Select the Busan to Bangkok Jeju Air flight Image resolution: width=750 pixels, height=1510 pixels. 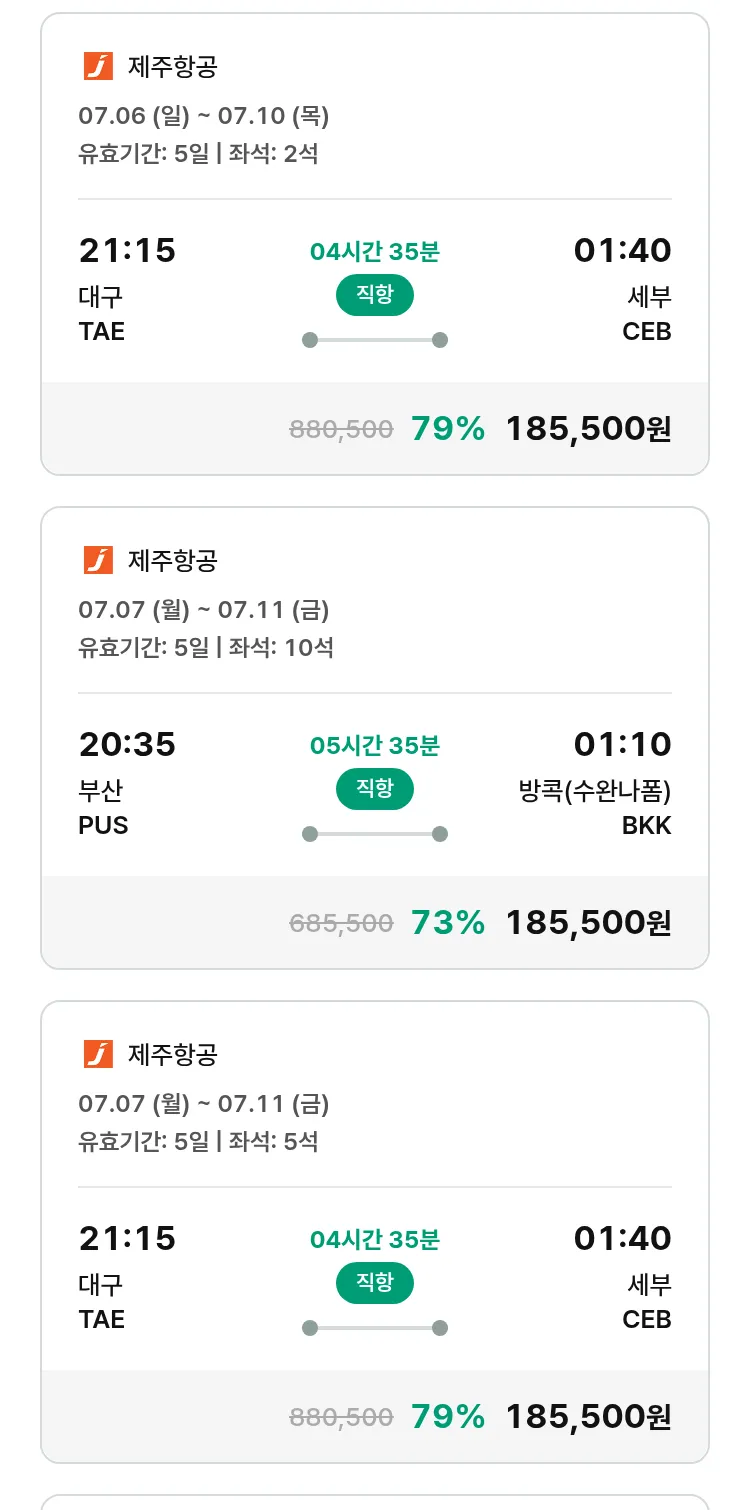375,738
